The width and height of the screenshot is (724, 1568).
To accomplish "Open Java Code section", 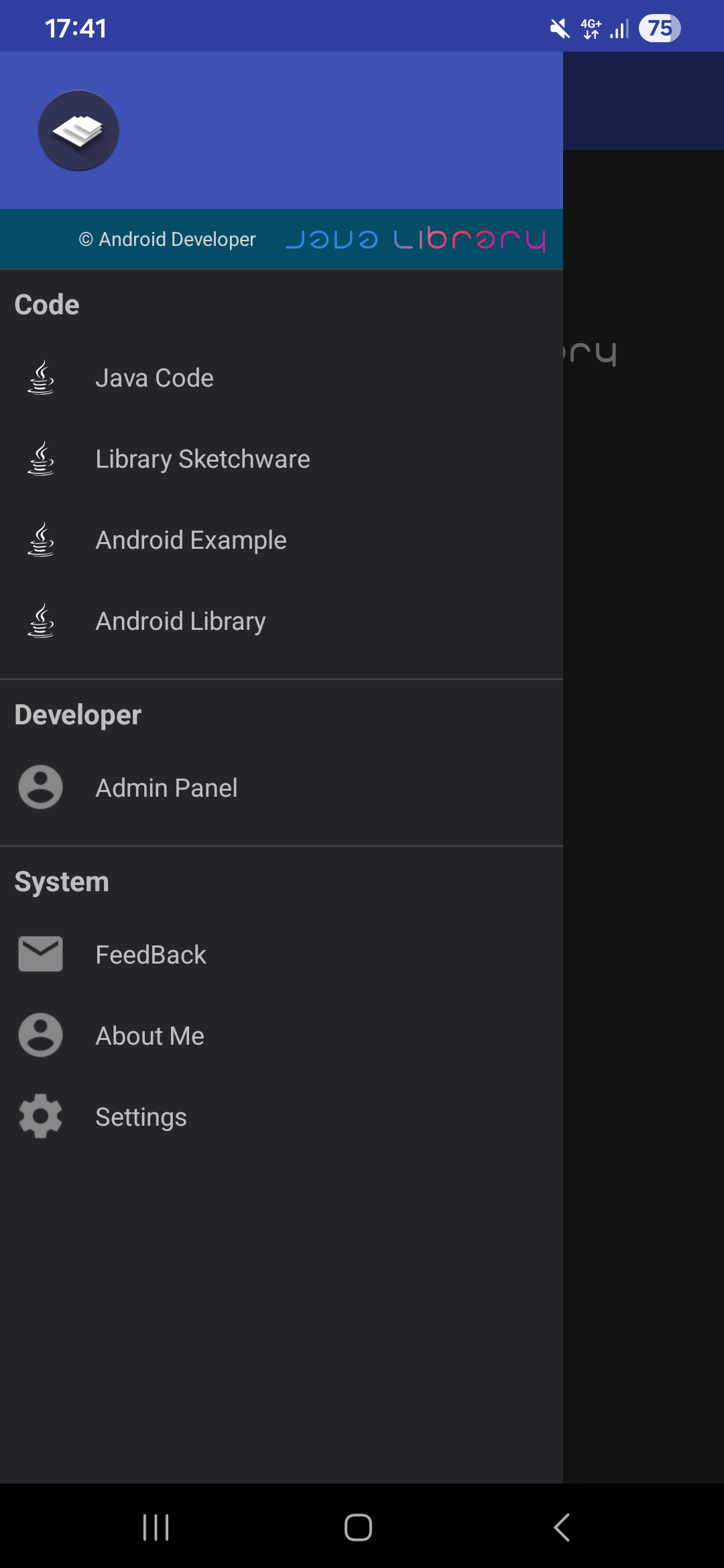I will pyautogui.click(x=154, y=379).
